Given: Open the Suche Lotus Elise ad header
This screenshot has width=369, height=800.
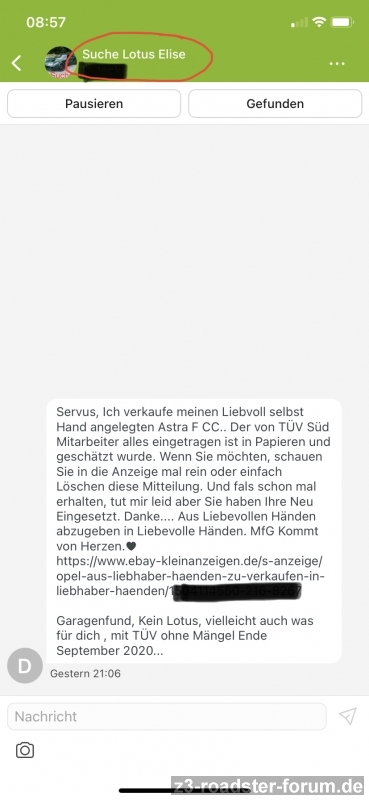Looking at the screenshot, I should click(134, 54).
